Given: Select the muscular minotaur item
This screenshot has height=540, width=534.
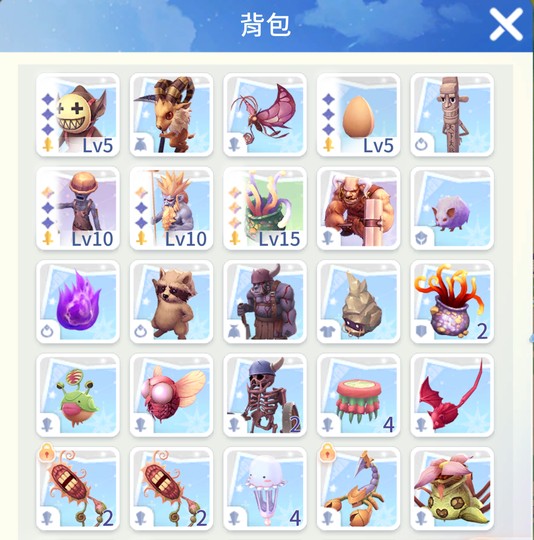Looking at the screenshot, I should pos(358,208).
